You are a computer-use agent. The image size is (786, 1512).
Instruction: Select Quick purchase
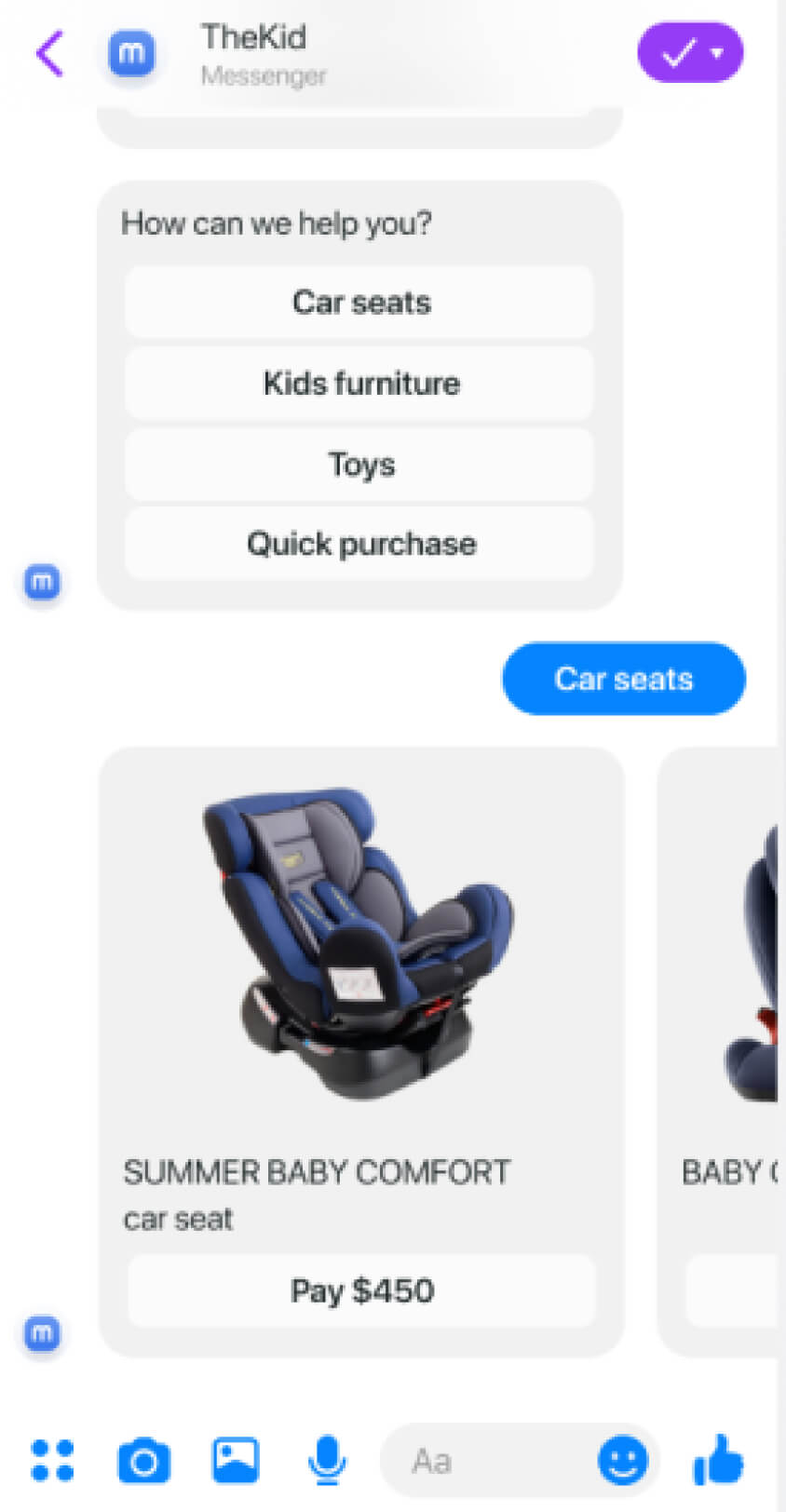(x=360, y=544)
